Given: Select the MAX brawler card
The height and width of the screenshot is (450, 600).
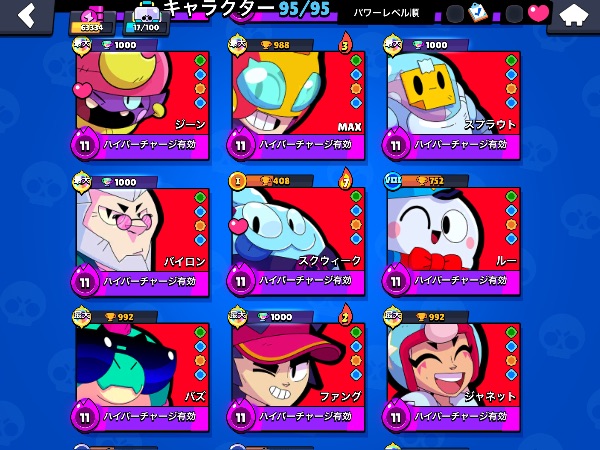Looking at the screenshot, I should [x=296, y=100].
